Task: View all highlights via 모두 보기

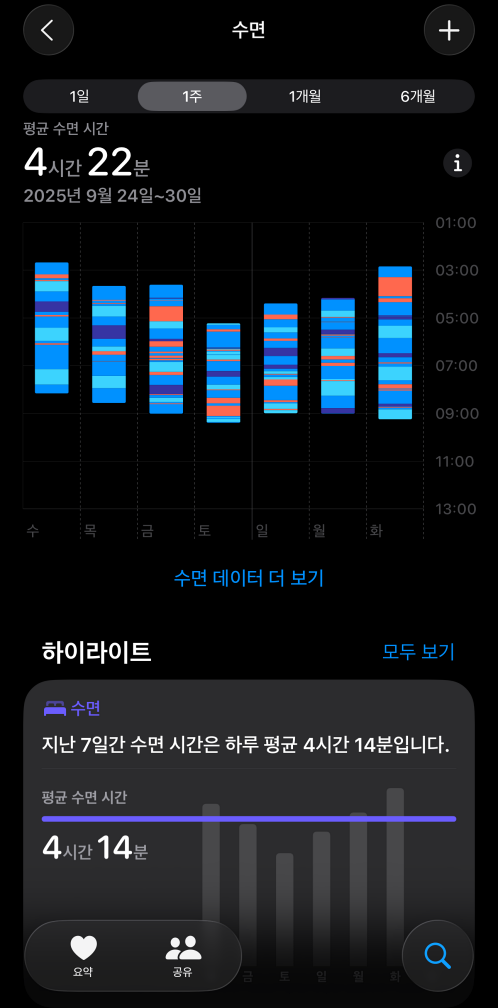Action: coord(418,651)
